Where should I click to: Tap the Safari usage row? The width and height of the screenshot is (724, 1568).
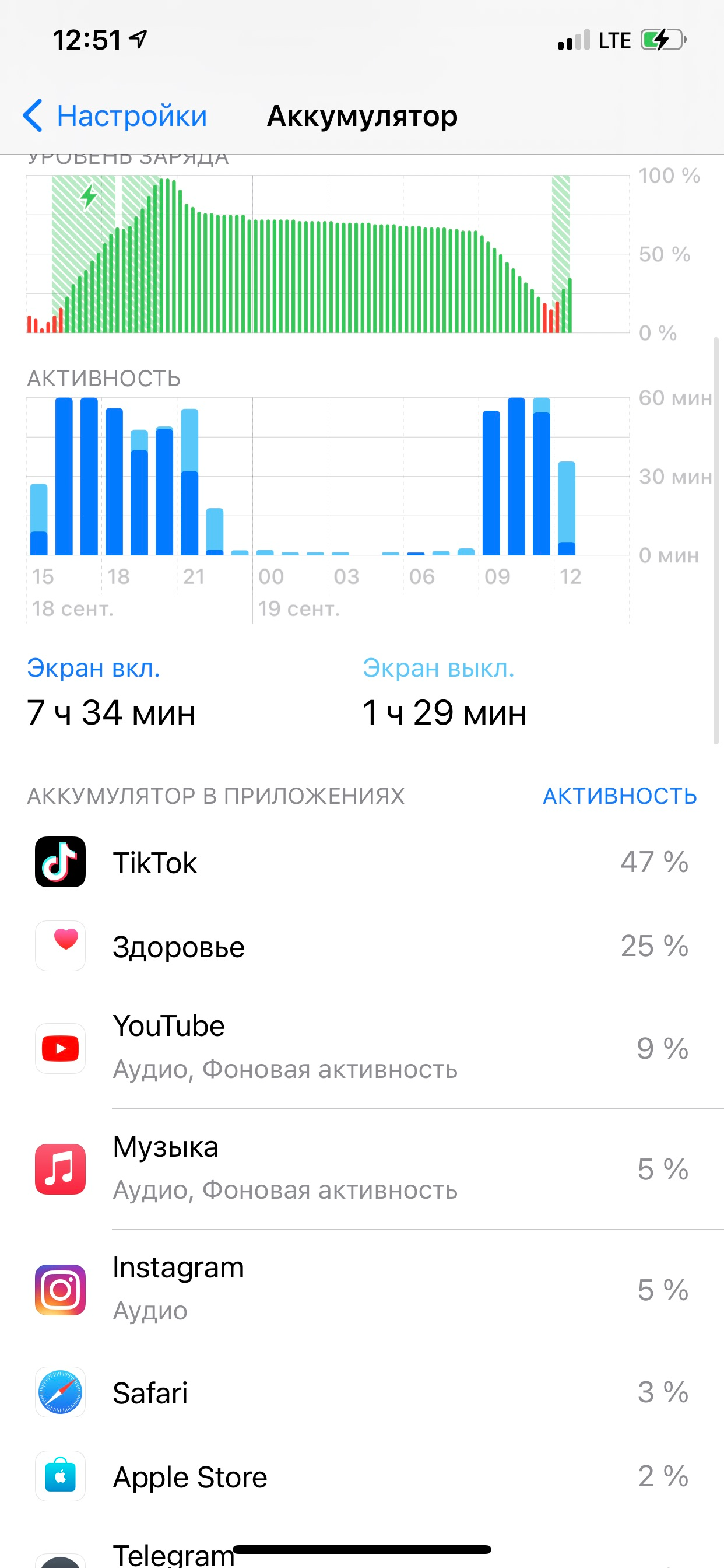(361, 1392)
